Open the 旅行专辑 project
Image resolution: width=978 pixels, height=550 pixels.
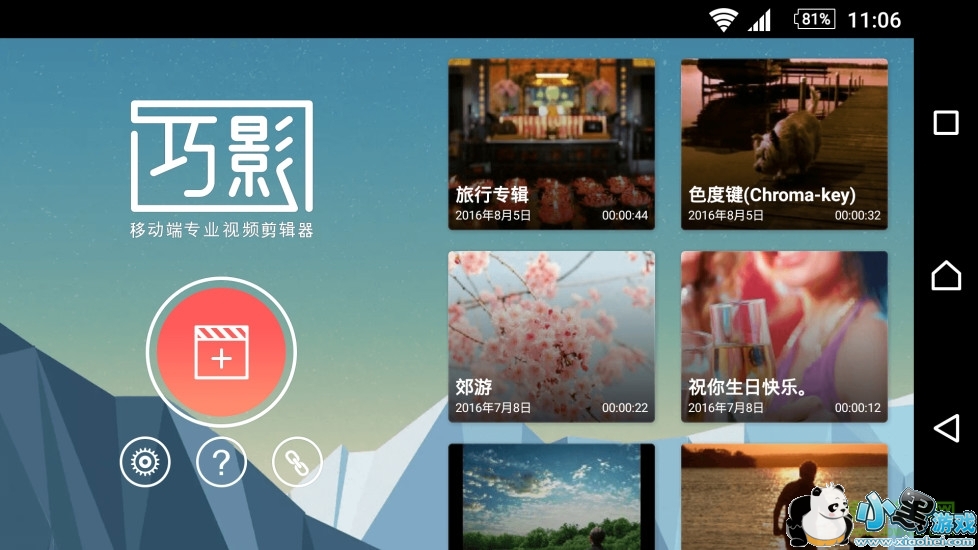(x=551, y=144)
